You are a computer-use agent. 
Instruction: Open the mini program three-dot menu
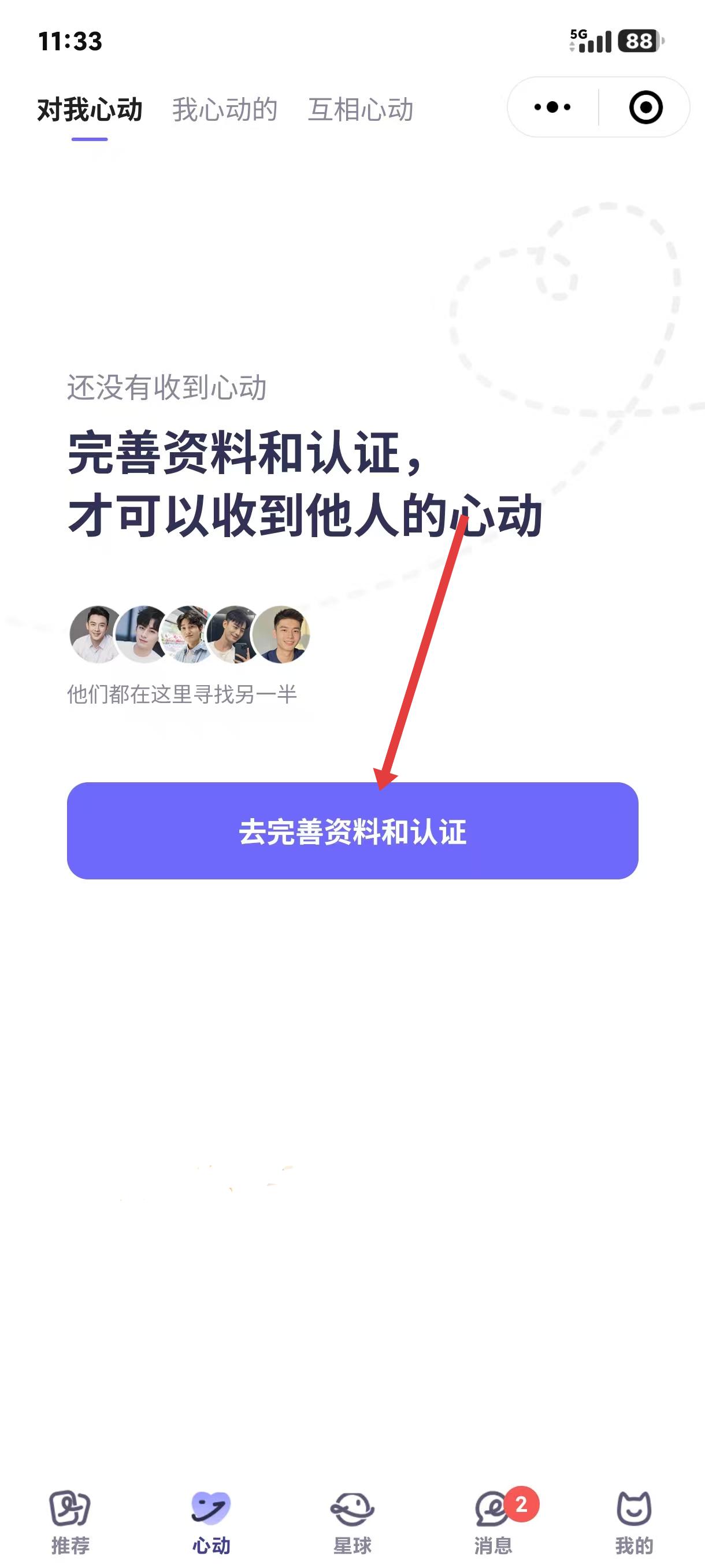click(x=552, y=107)
